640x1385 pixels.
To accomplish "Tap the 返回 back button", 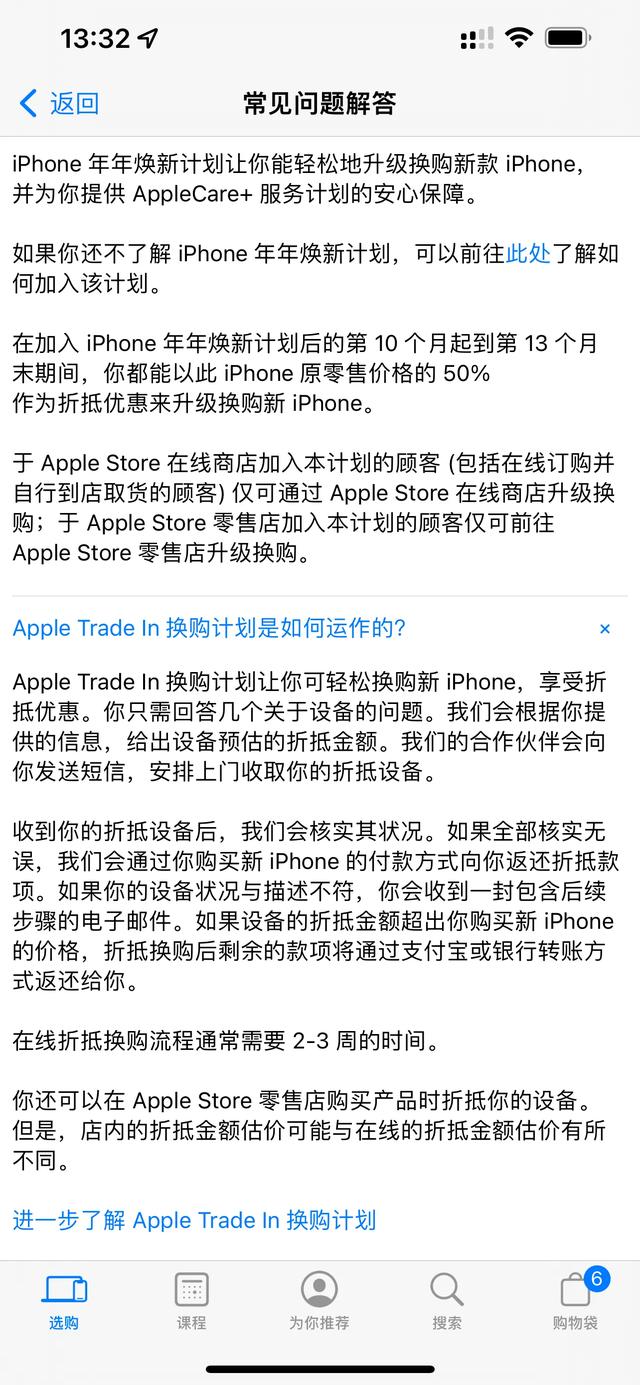I will click(60, 102).
